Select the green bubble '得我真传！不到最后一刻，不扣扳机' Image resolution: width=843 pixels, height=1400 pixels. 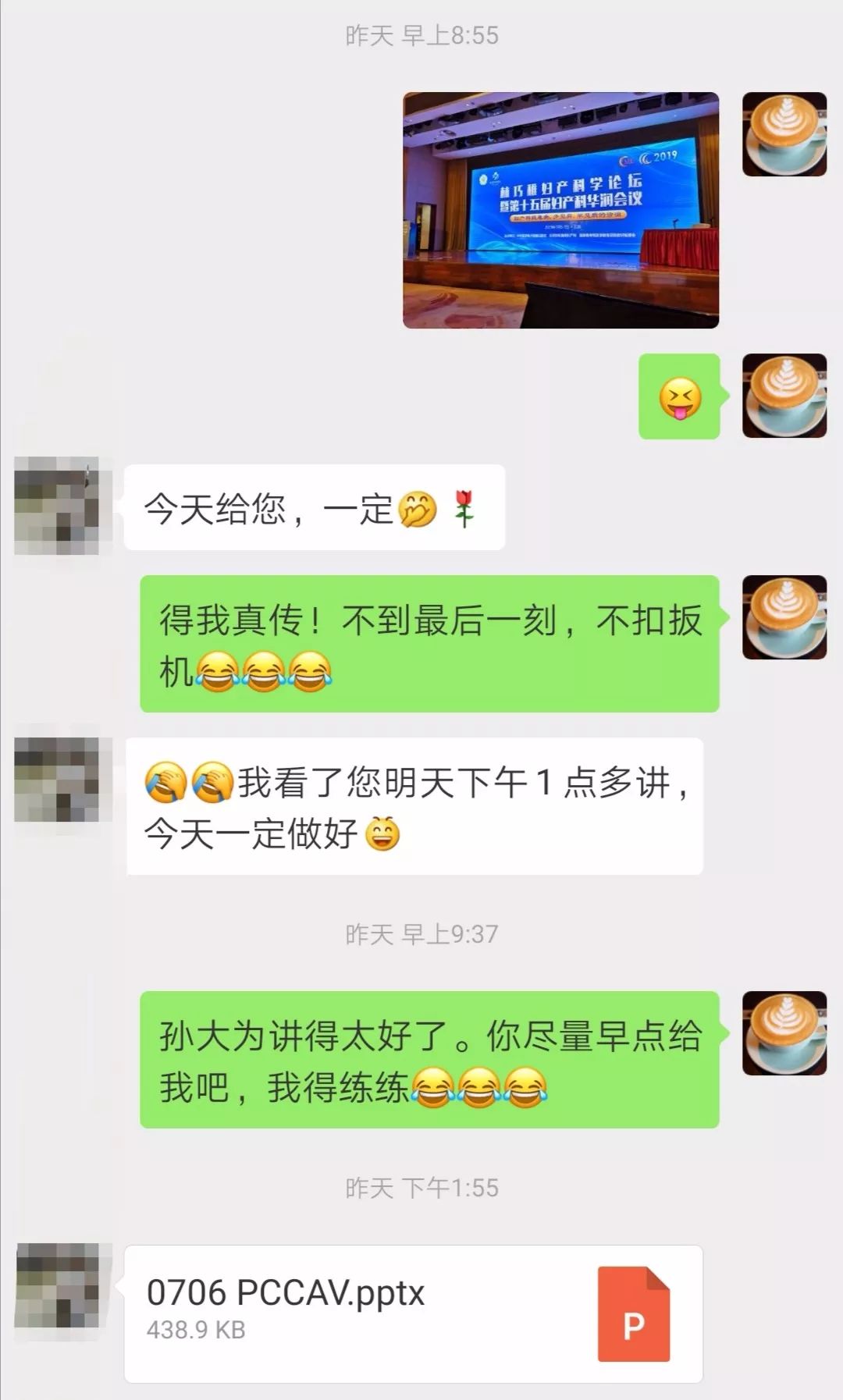pyautogui.click(x=428, y=640)
